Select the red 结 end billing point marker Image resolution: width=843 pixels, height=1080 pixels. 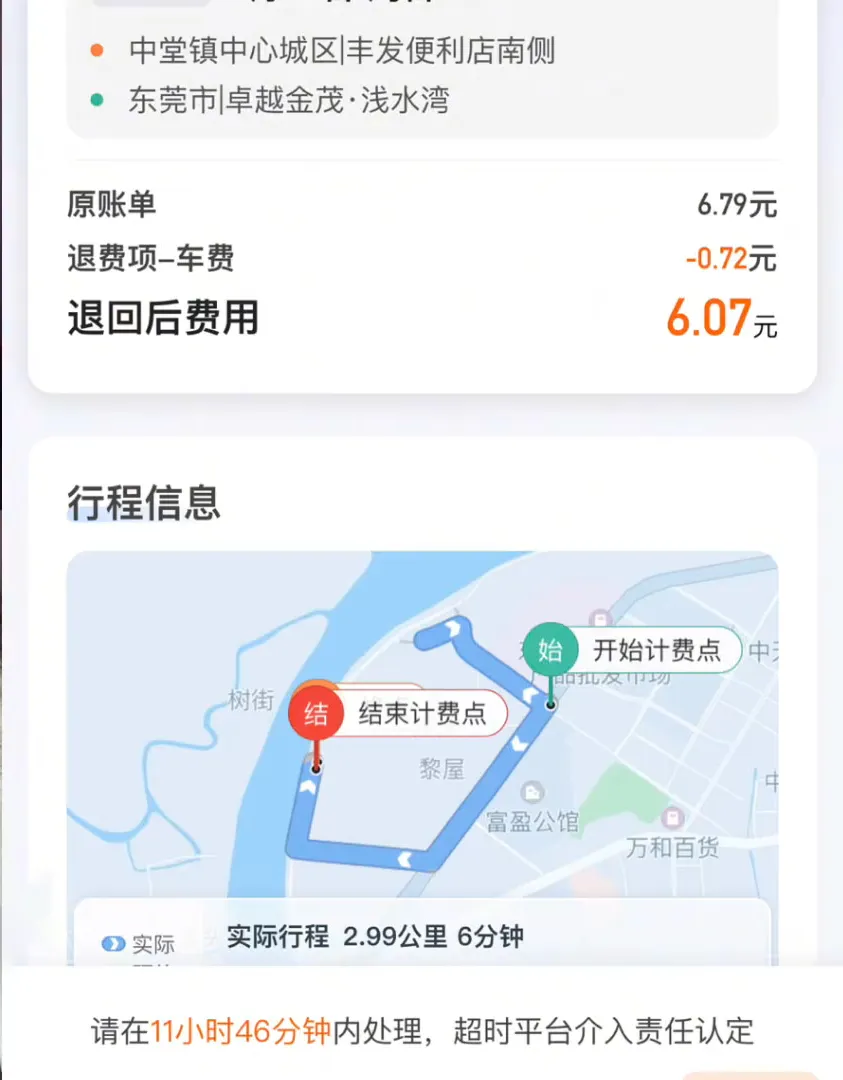[x=316, y=714]
